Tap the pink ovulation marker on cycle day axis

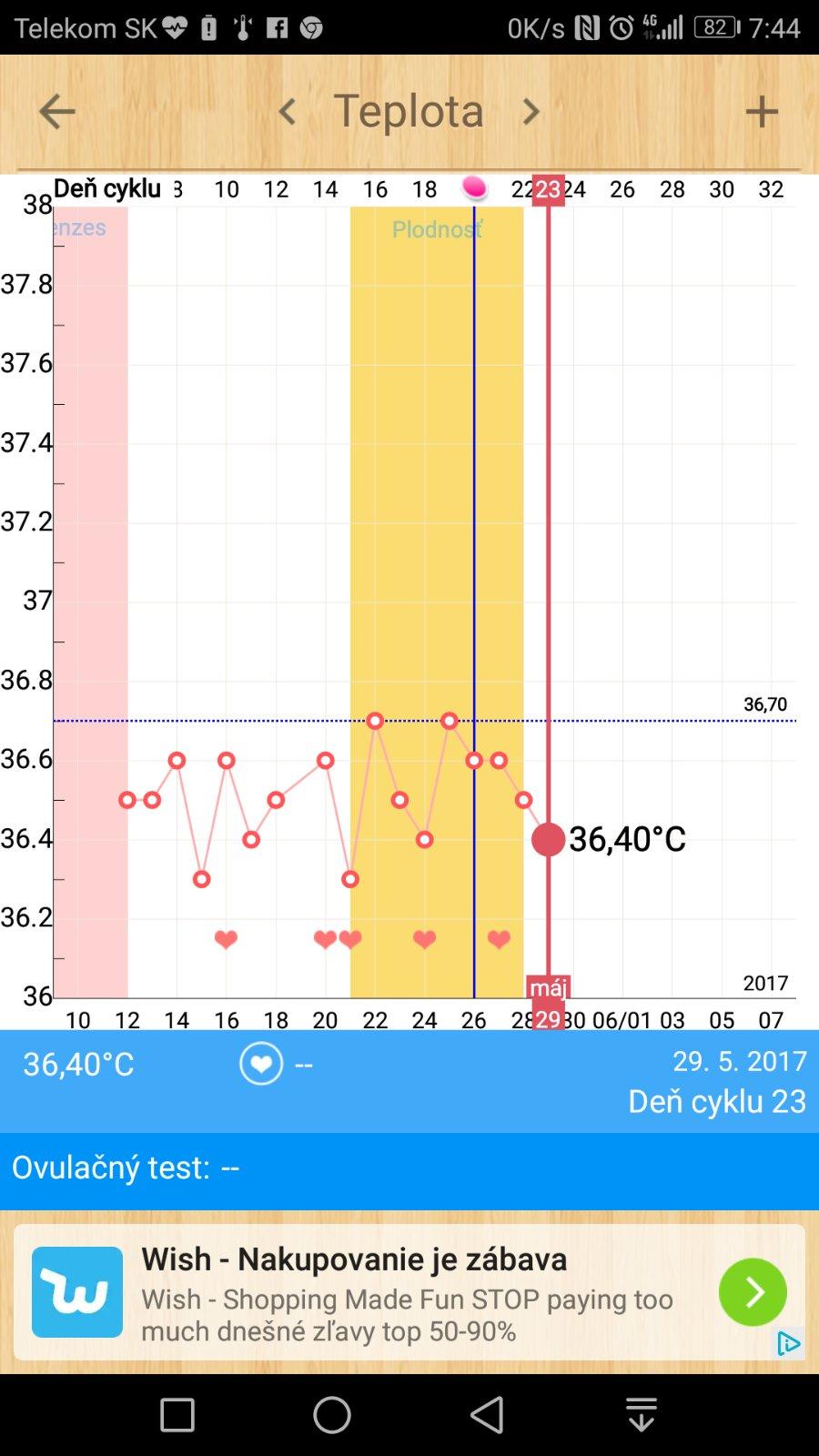[474, 188]
